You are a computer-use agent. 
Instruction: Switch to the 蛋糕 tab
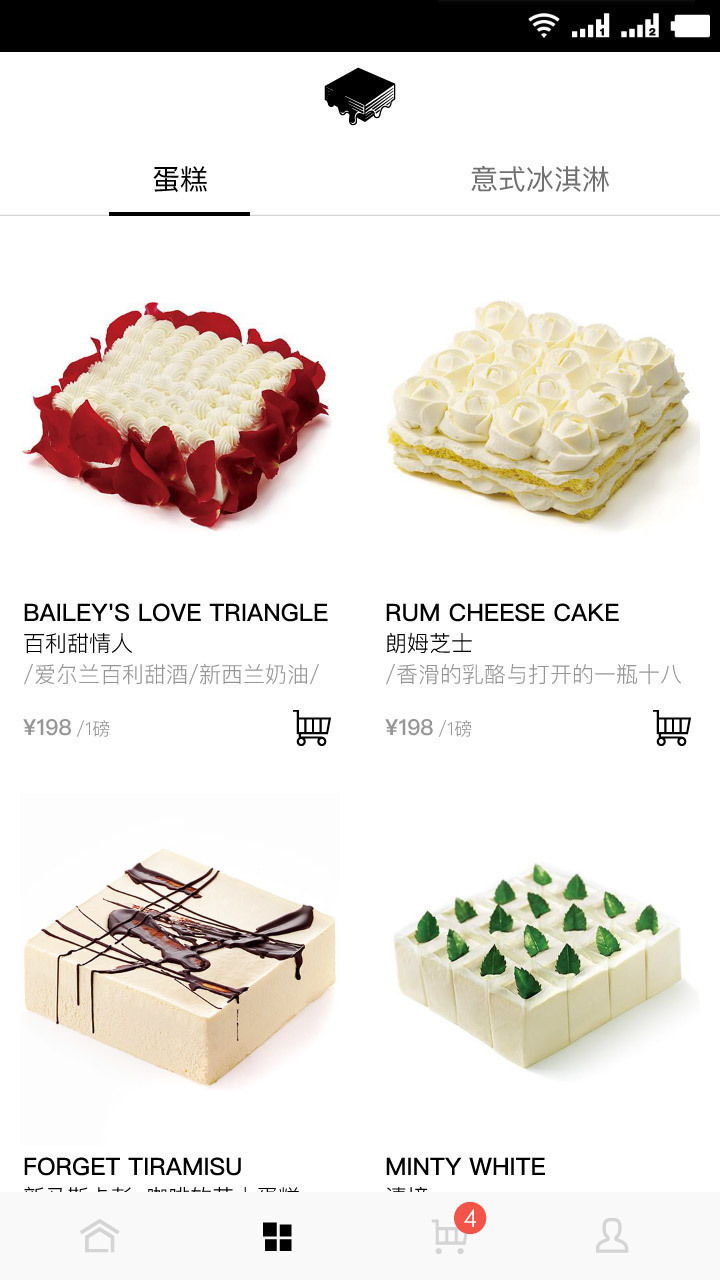coord(180,180)
